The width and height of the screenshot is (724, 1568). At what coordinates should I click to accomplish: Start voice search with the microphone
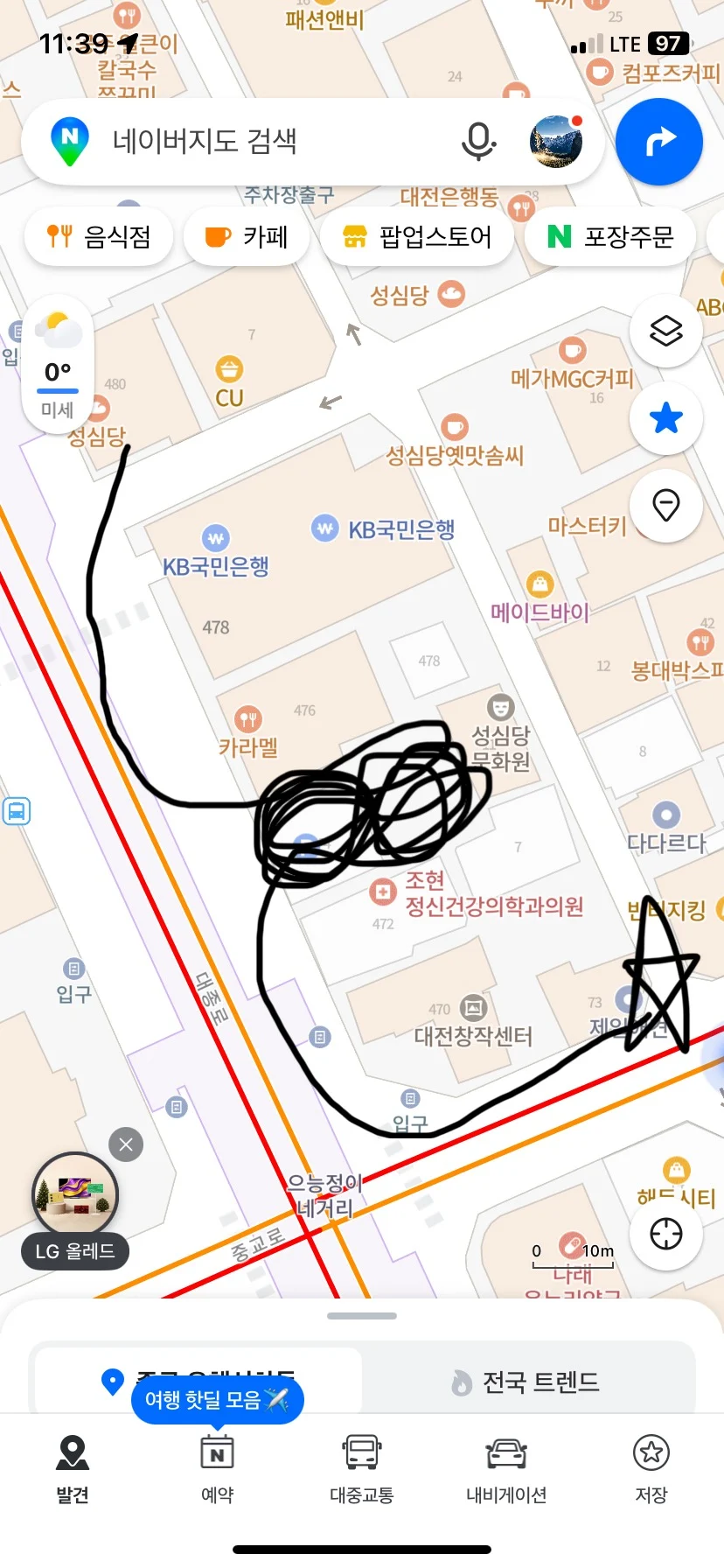[x=478, y=141]
